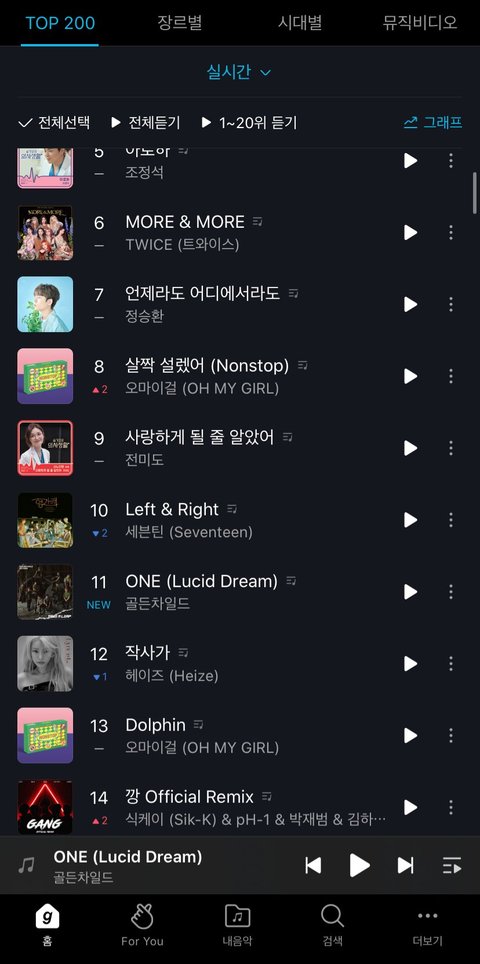Play 살짝 설렜어 (Nonstop)
Viewport: 480px width, 964px height.
point(410,376)
